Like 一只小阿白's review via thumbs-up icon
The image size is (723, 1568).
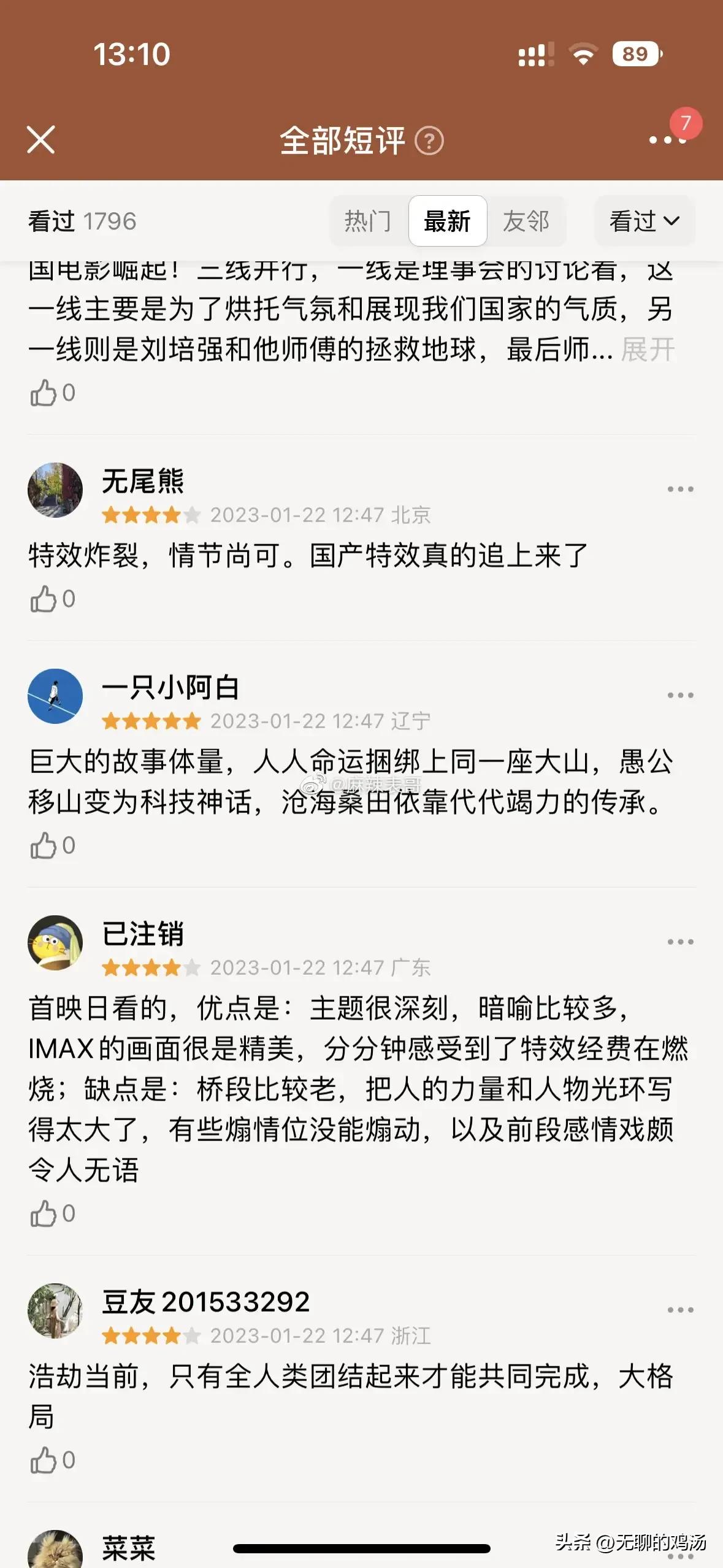43,846
